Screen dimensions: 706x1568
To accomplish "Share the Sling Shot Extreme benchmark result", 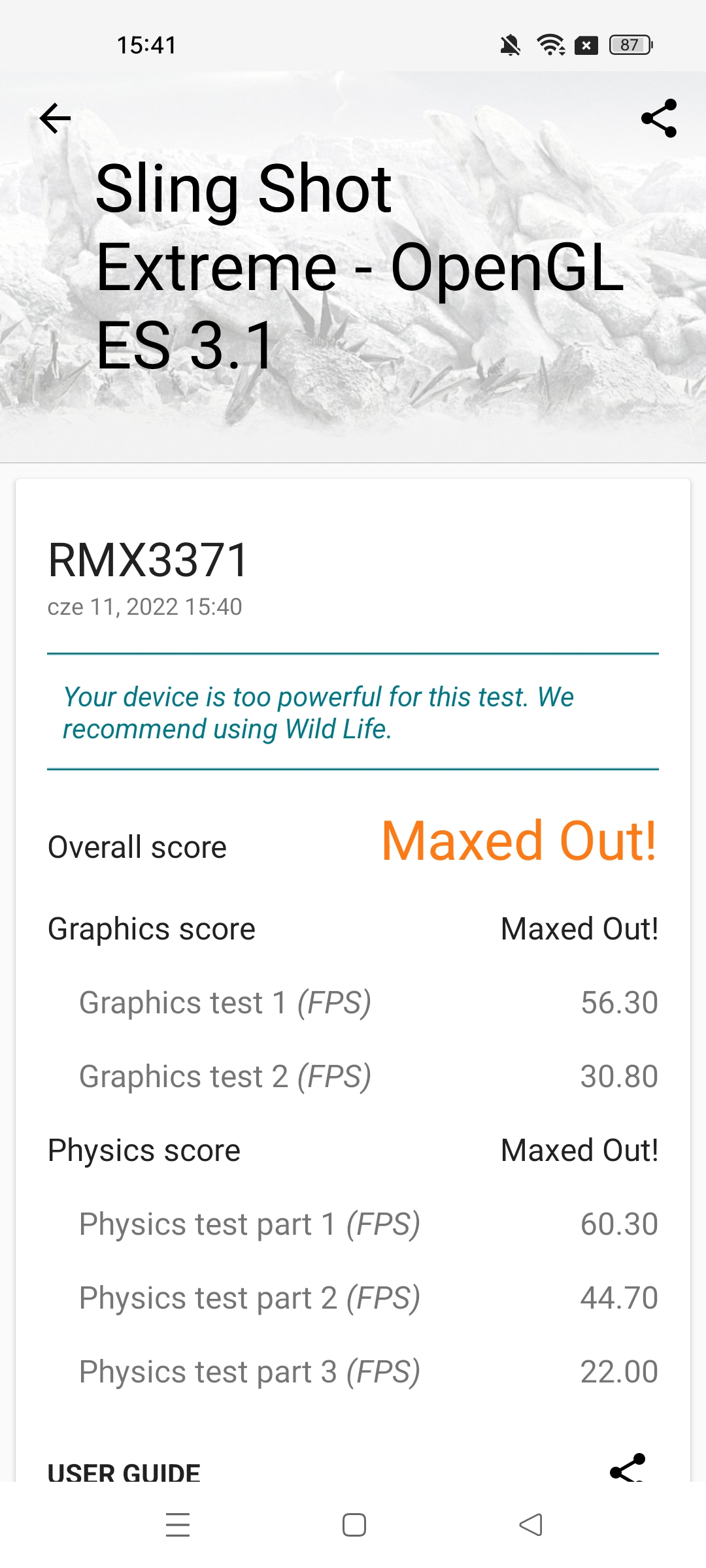I will pyautogui.click(x=659, y=118).
